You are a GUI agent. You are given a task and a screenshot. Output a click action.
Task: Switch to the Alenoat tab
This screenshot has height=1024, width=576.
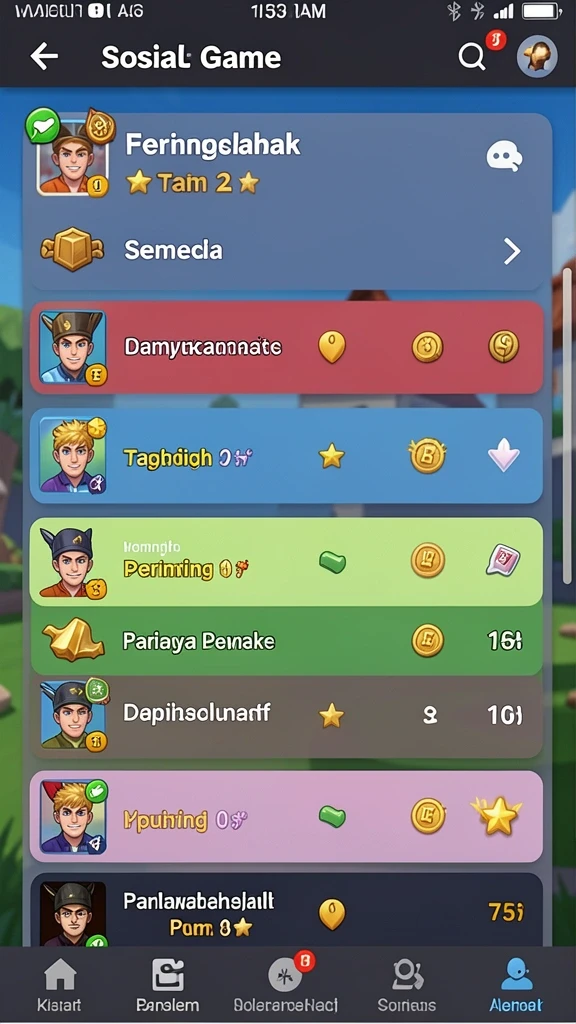pos(516,986)
